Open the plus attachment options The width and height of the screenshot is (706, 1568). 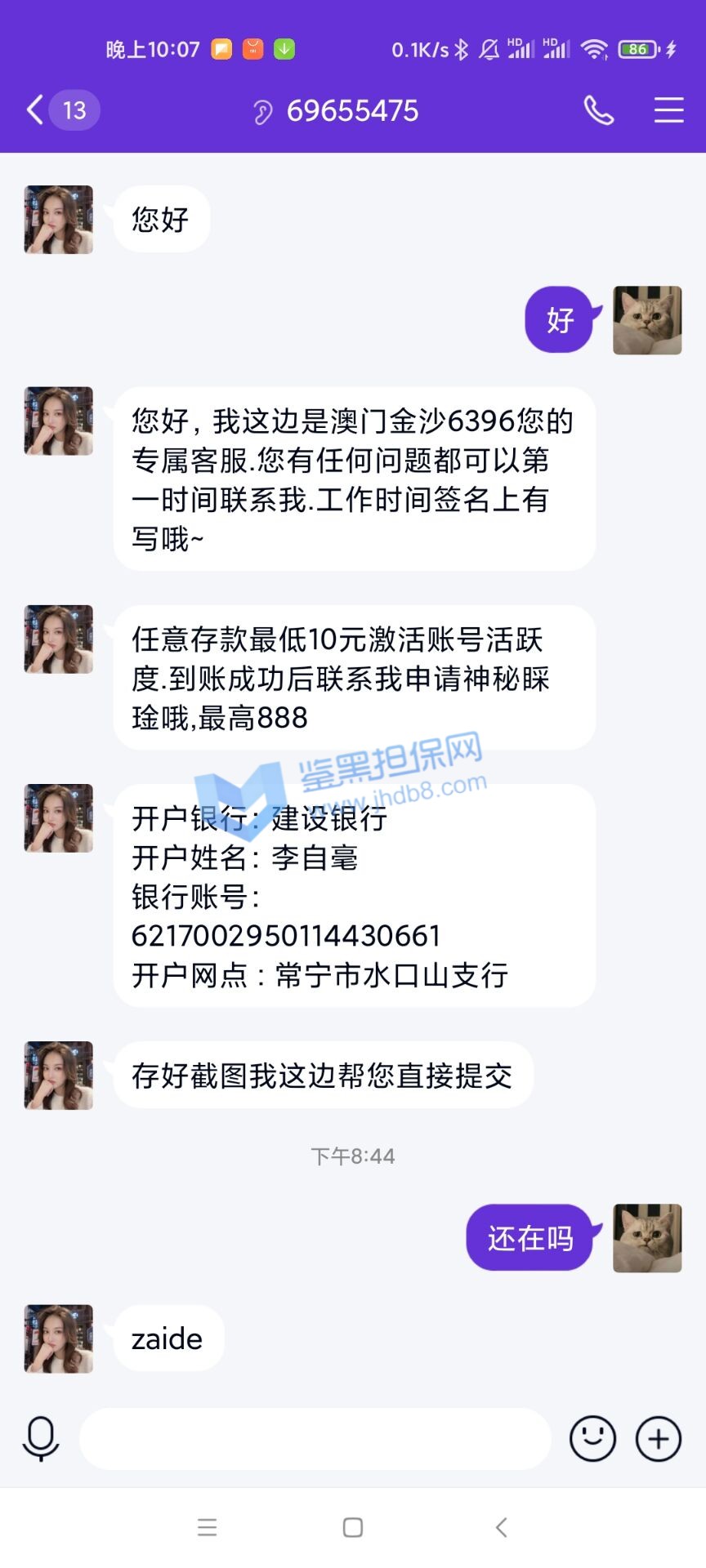tap(659, 1438)
